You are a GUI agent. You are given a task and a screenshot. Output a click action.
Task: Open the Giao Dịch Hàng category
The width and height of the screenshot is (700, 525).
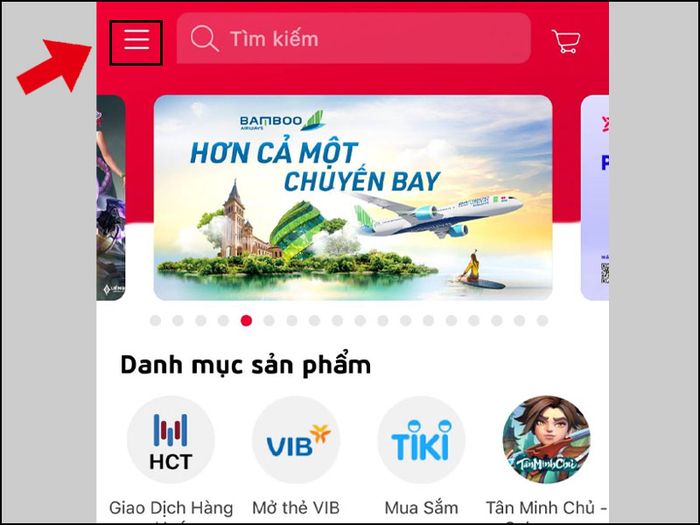[x=171, y=441]
